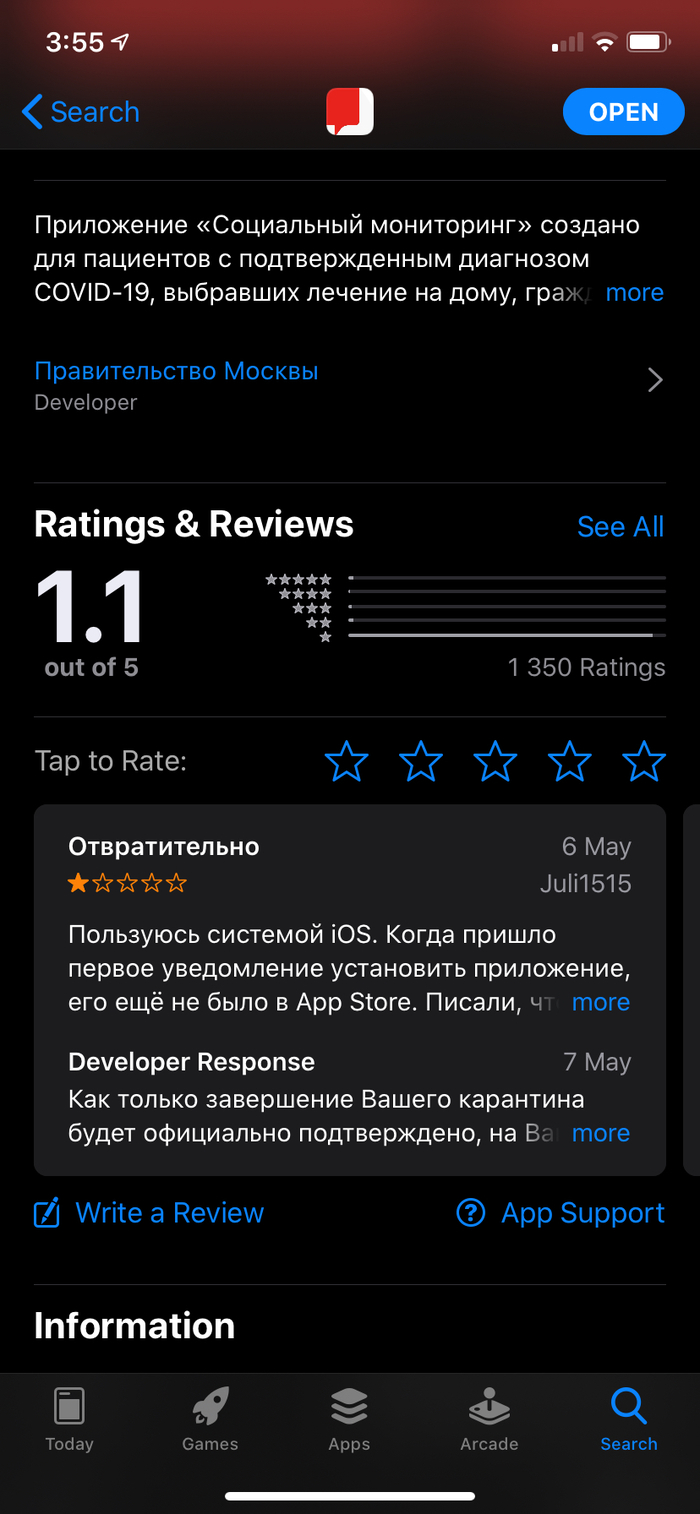The height and width of the screenshot is (1514, 700).
Task: Expand app description with more
Action: [x=634, y=293]
